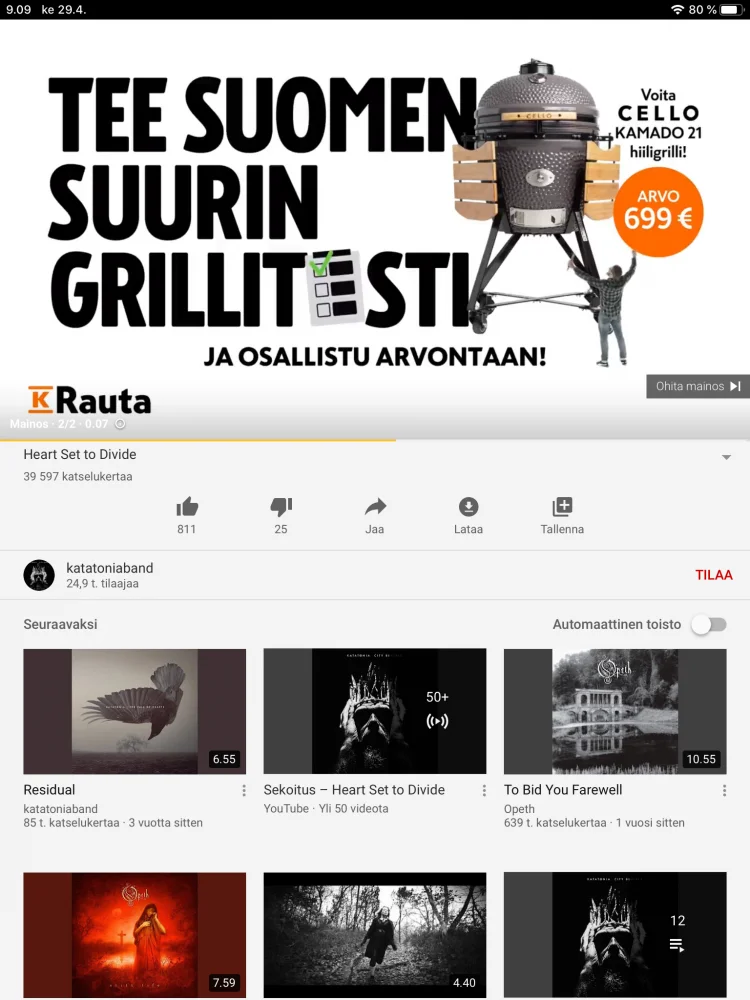Image resolution: width=750 pixels, height=1000 pixels.
Task: Play the black-and-white video lasting 4.40
Action: click(x=375, y=934)
